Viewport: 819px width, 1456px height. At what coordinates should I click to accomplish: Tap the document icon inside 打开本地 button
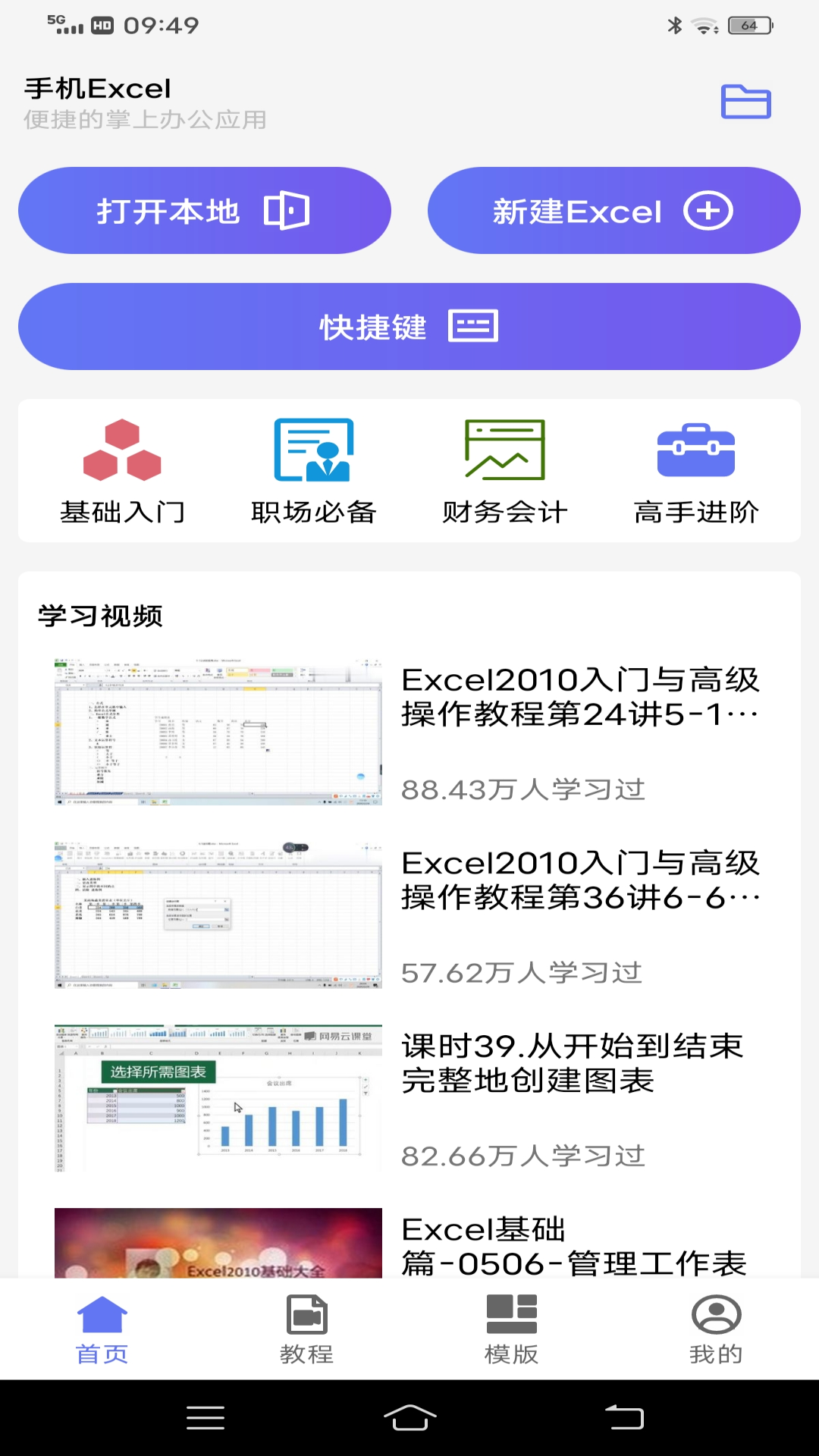[x=287, y=210]
